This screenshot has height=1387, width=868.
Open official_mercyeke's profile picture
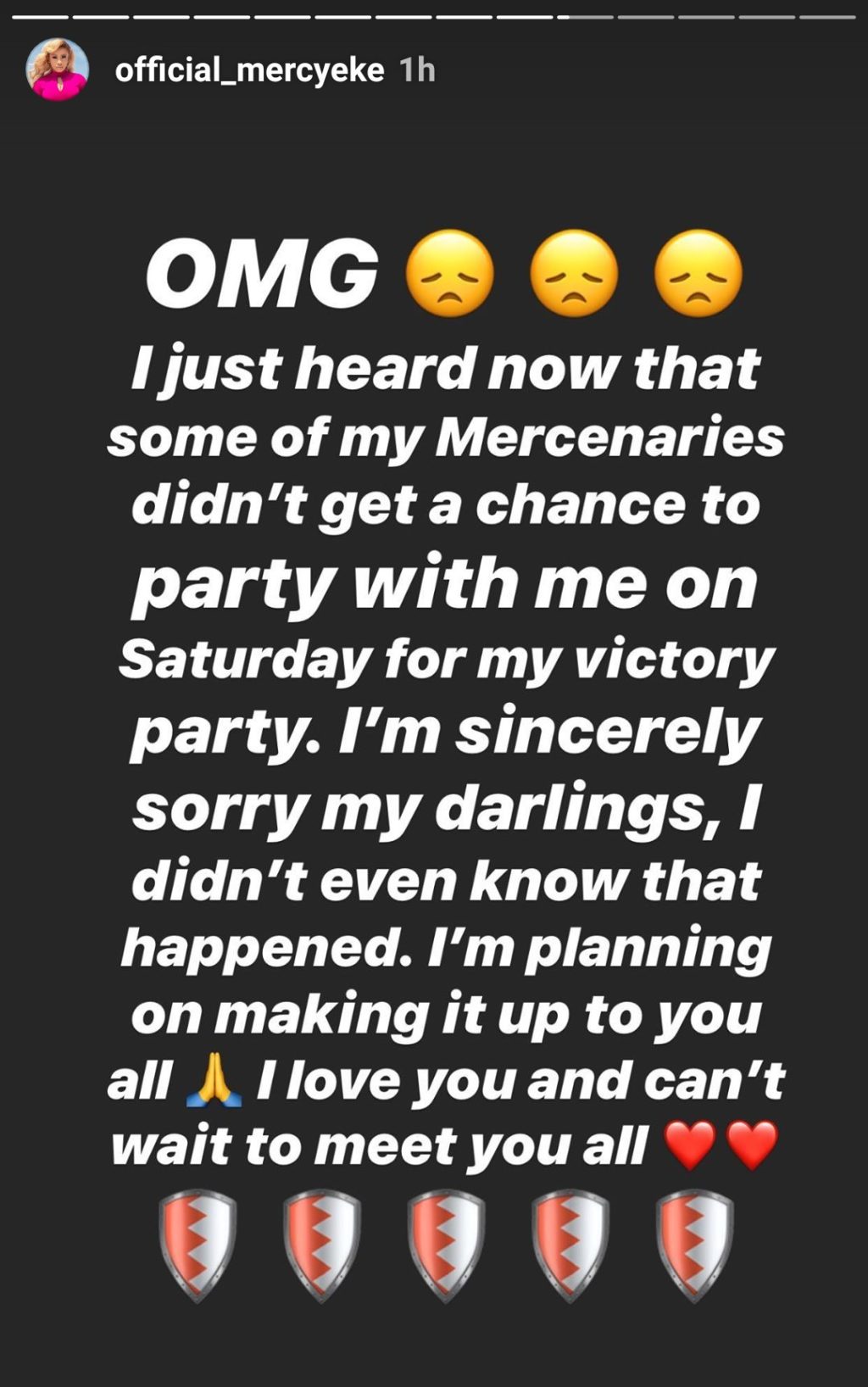pyautogui.click(x=58, y=70)
